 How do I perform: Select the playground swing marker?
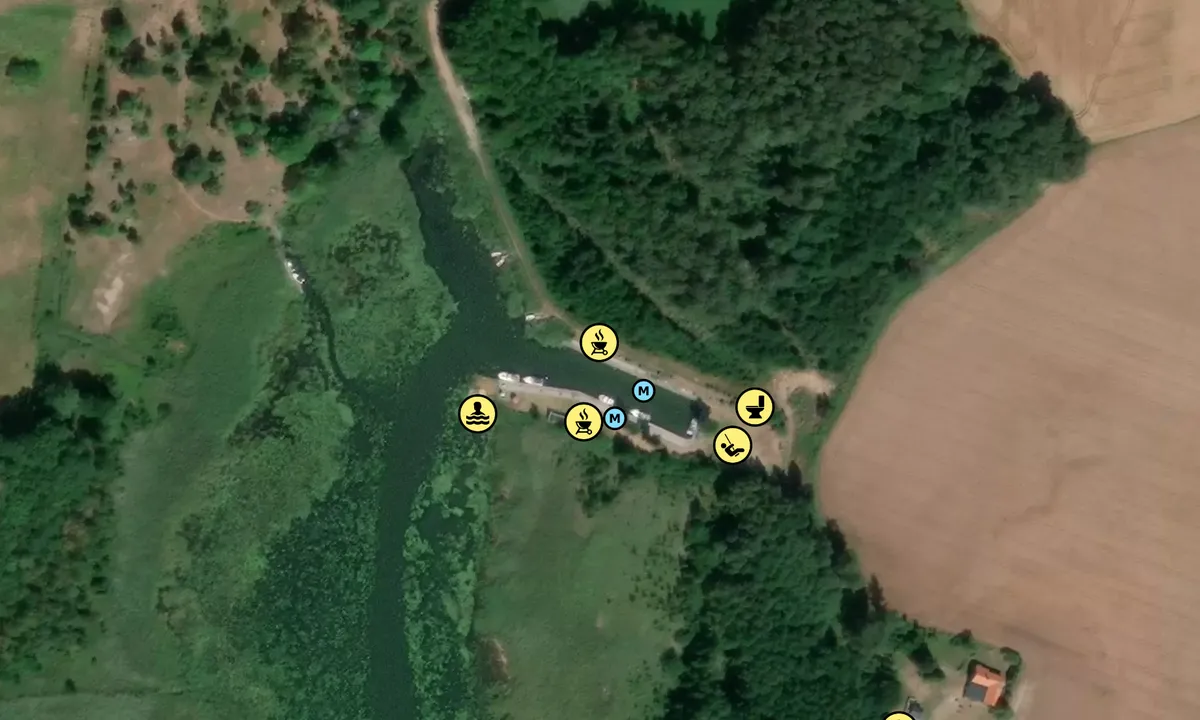[733, 444]
